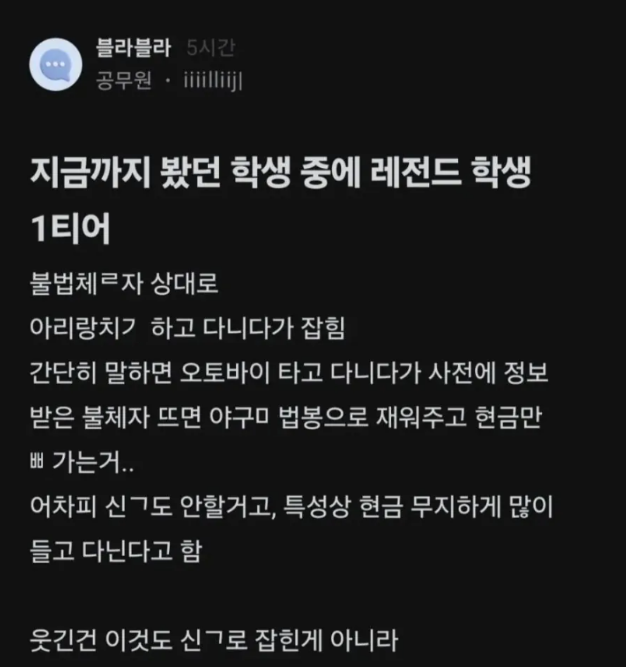Open the 공무원 company tag
The height and width of the screenshot is (667, 626).
[x=123, y=80]
